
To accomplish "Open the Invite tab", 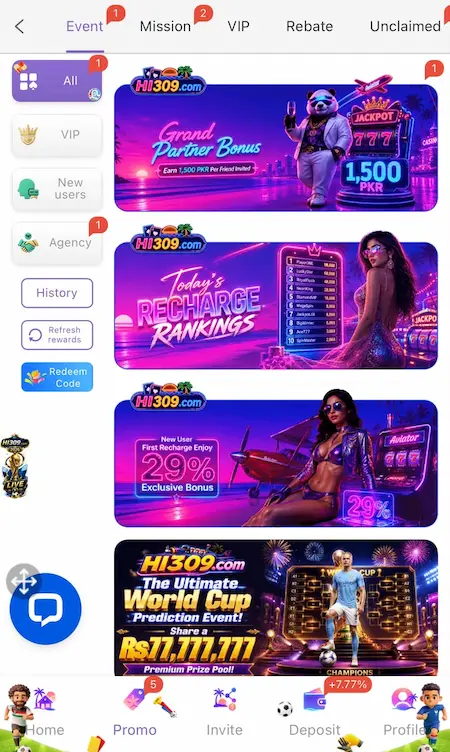I will click(x=225, y=714).
